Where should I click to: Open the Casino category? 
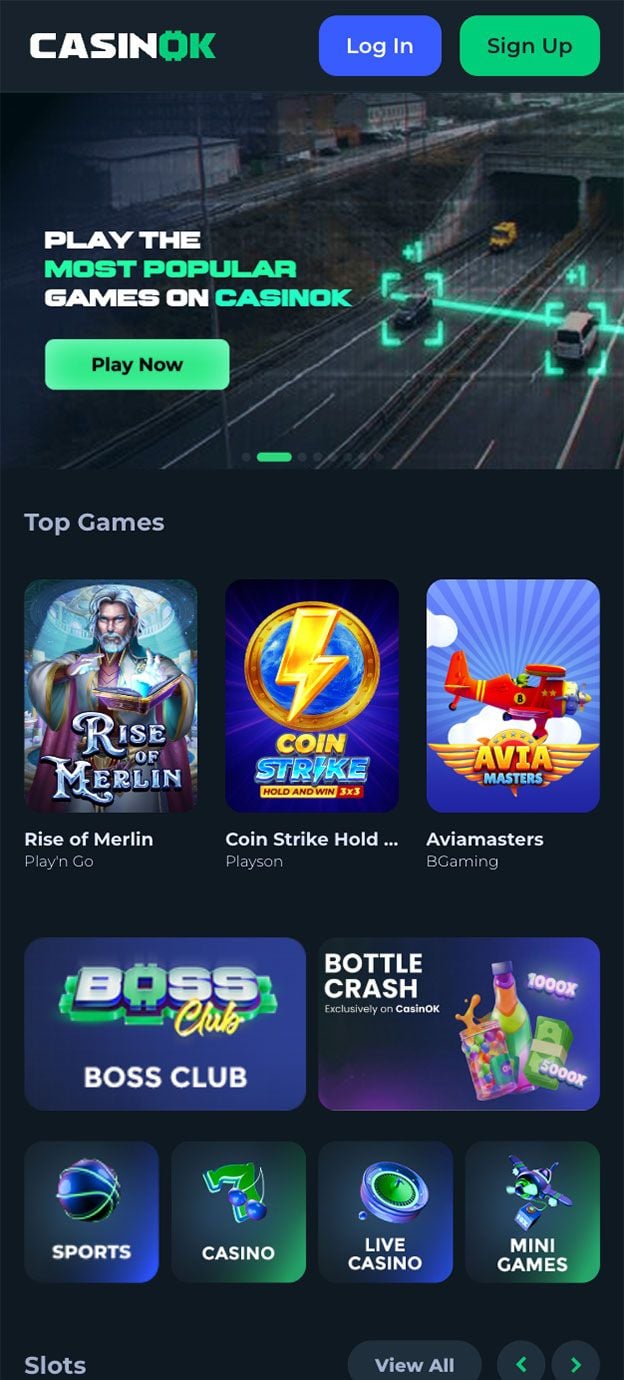click(238, 1212)
